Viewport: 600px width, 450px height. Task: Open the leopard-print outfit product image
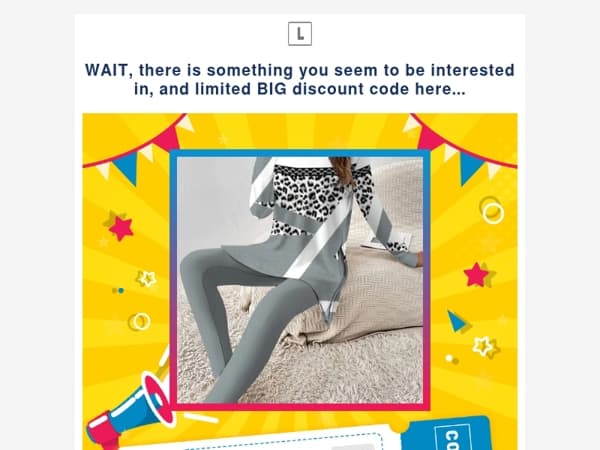click(300, 280)
